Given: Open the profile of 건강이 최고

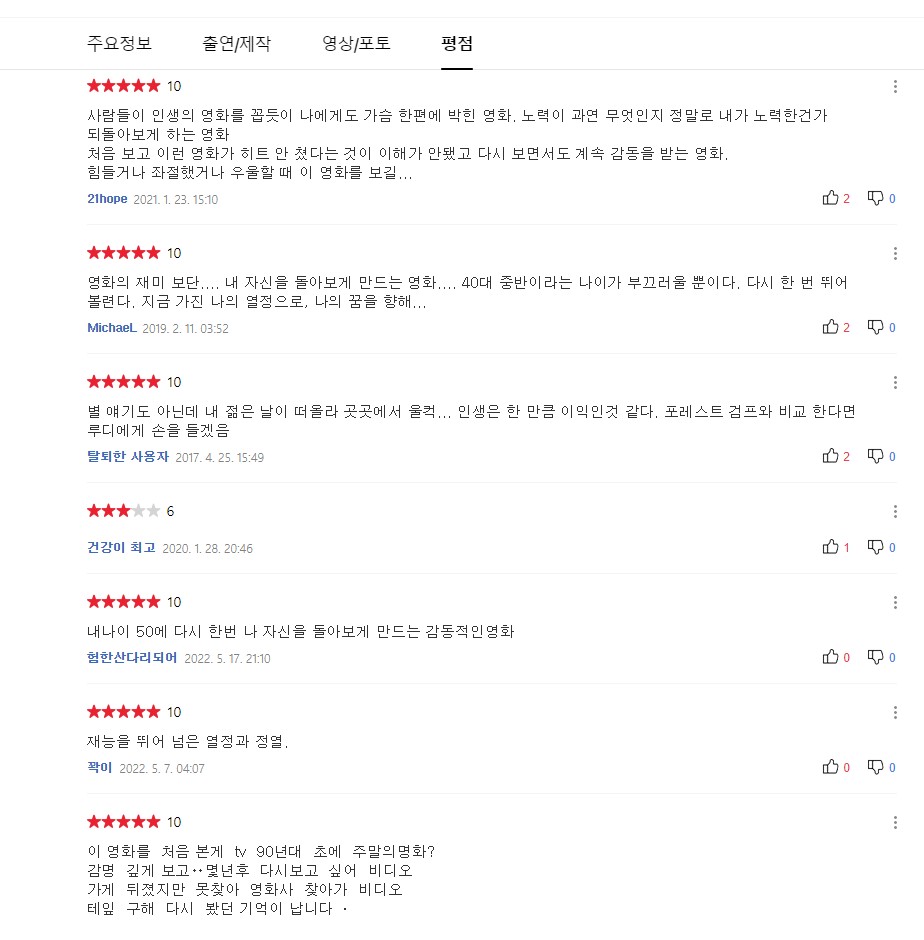Looking at the screenshot, I should [121, 548].
